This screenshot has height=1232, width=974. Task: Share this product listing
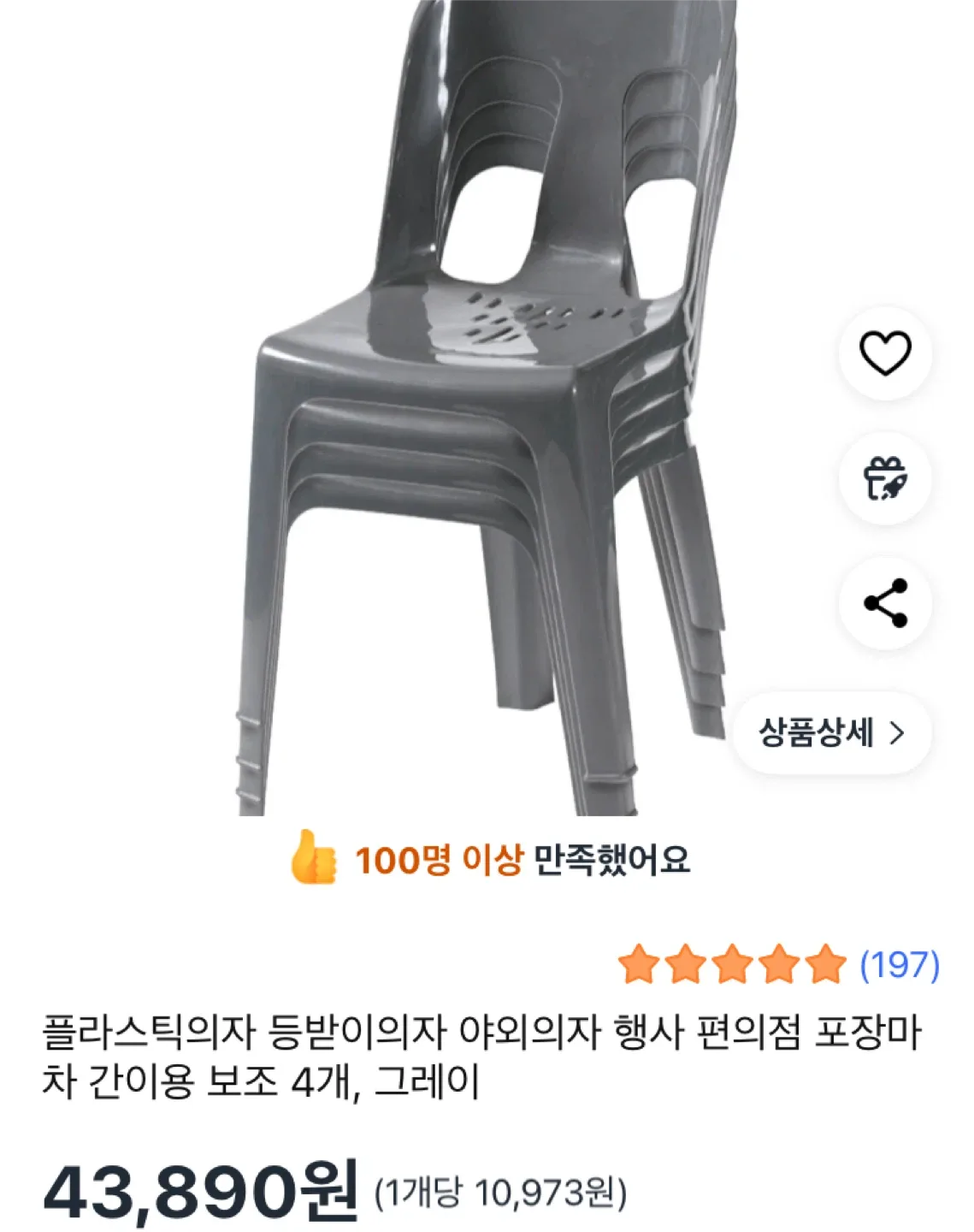pyautogui.click(x=884, y=603)
